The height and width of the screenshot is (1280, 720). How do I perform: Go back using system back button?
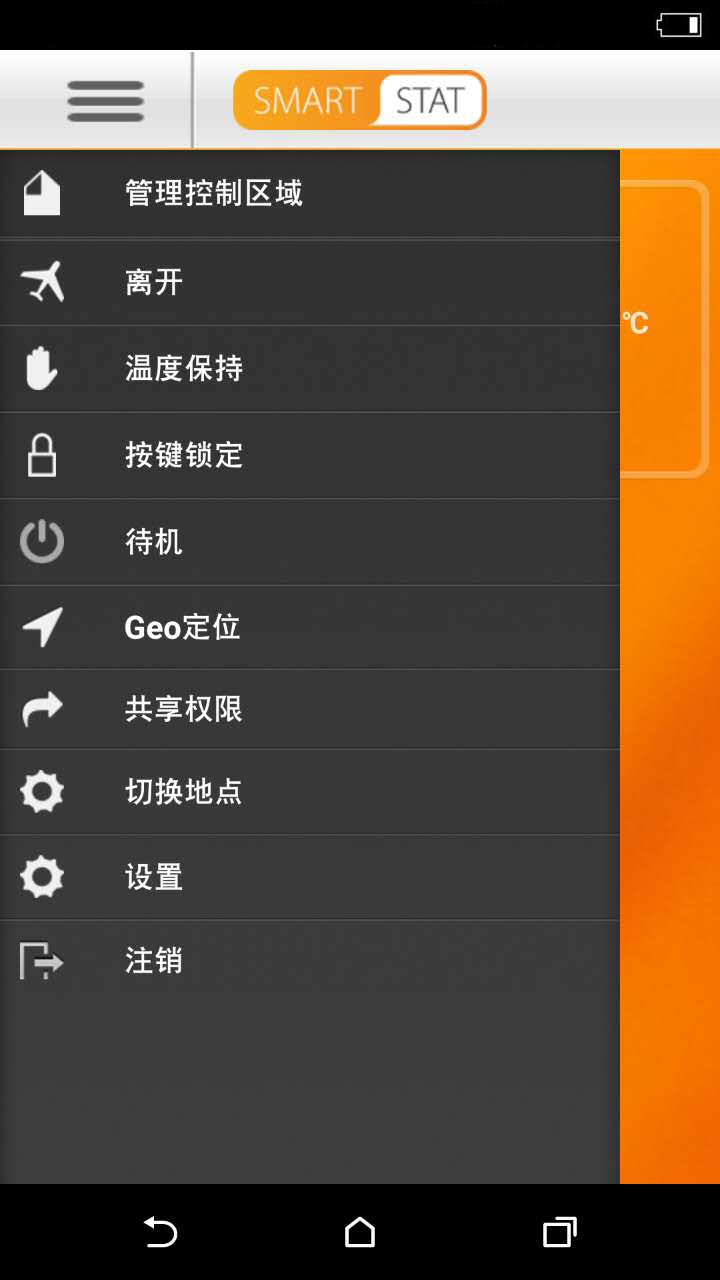point(160,1232)
